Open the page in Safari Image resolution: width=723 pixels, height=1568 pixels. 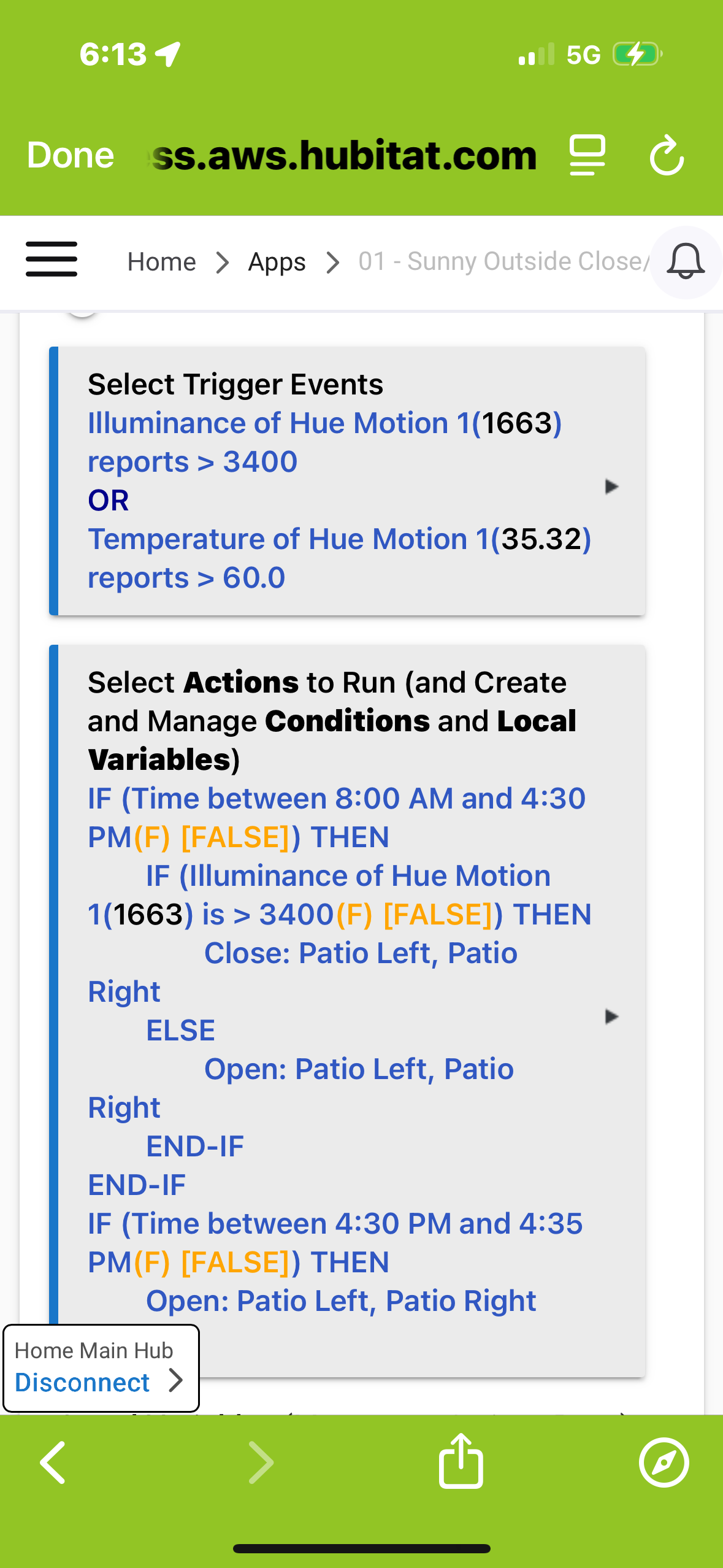coord(664,1462)
